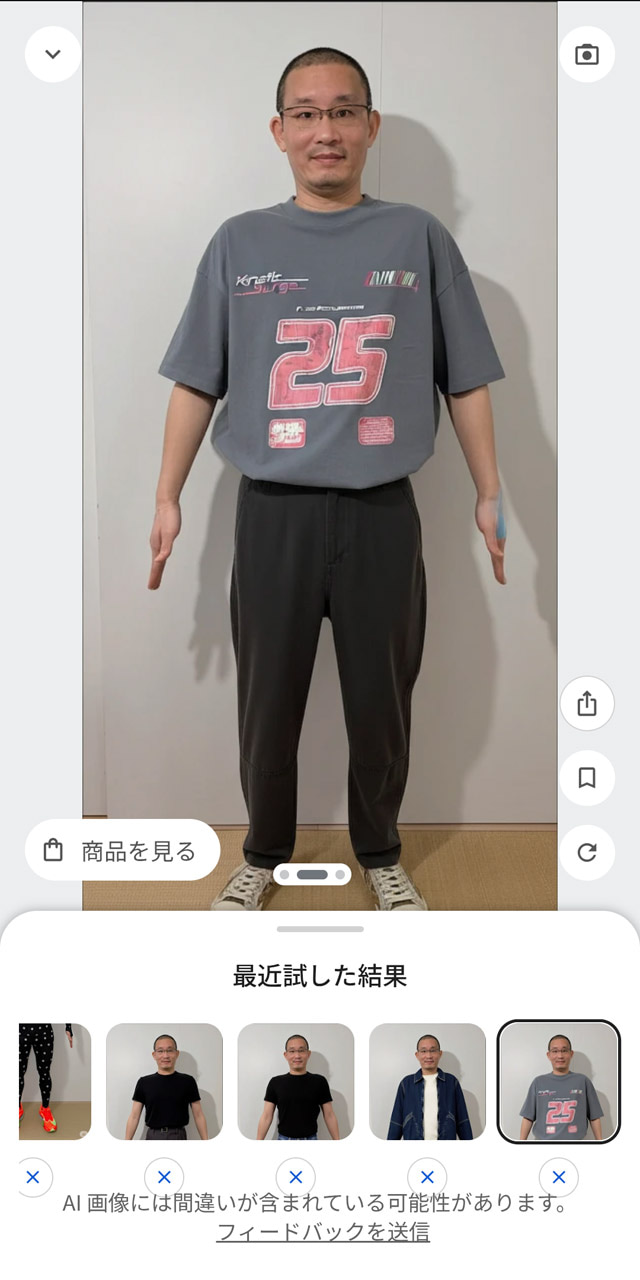Collapse the view with the down chevron
This screenshot has width=640, height=1280.
click(x=53, y=54)
